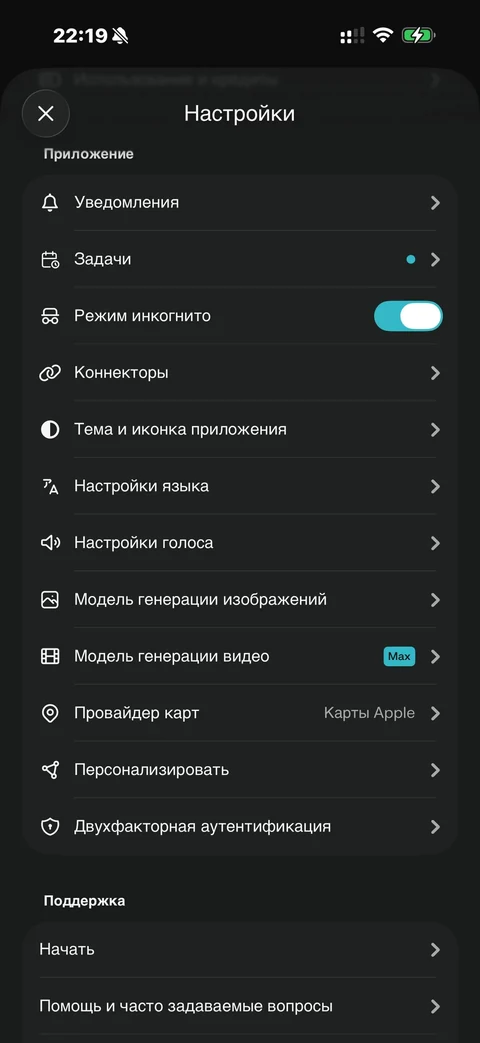Viewport: 480px width, 1043px height.
Task: Open Настройки голоса
Action: [x=240, y=543]
